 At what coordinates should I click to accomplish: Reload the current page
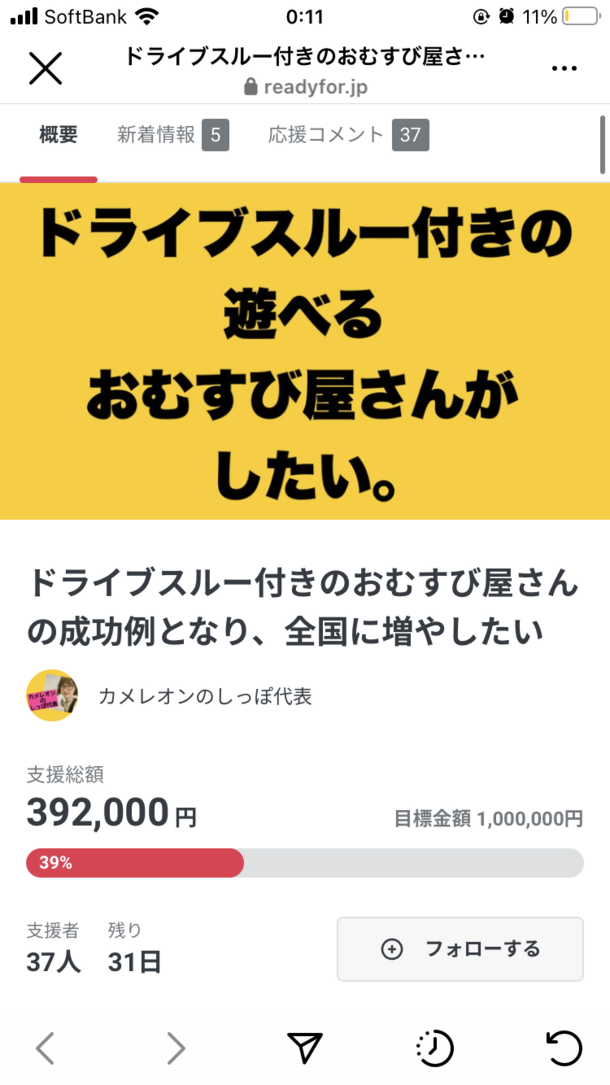pos(564,1047)
